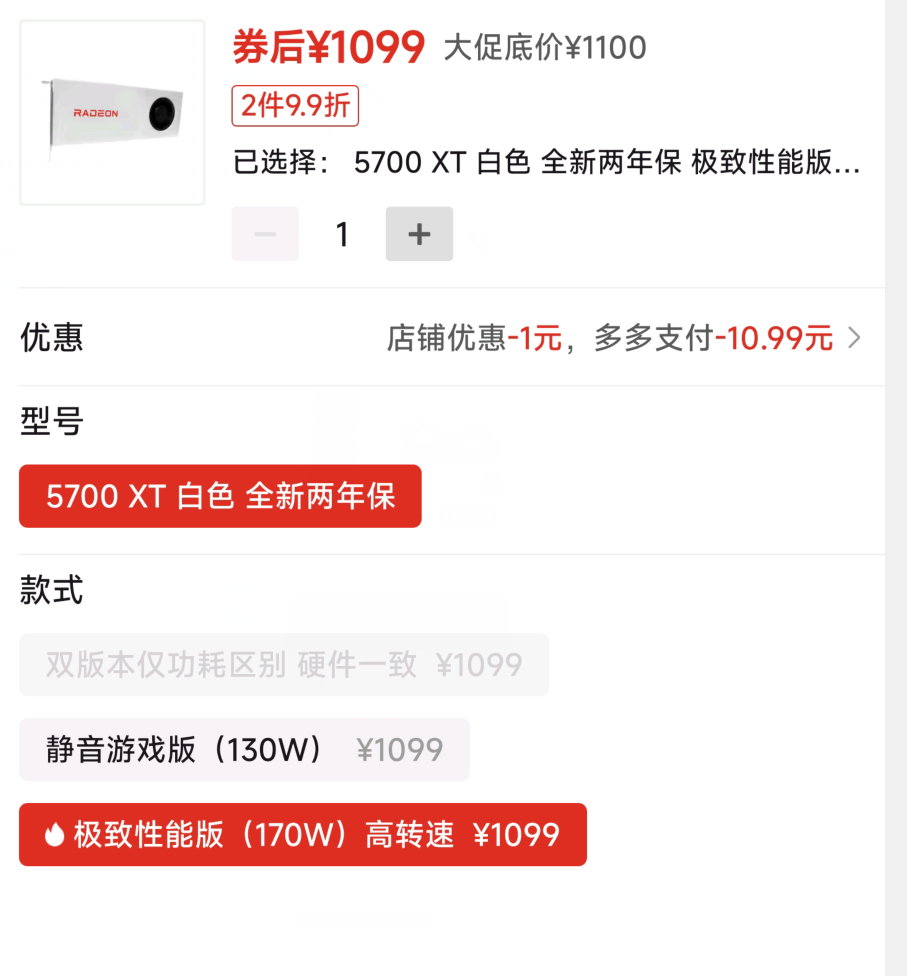Click the 双版本仅功耗区别 disabled option
The height and width of the screenshot is (976, 907).
click(x=283, y=664)
